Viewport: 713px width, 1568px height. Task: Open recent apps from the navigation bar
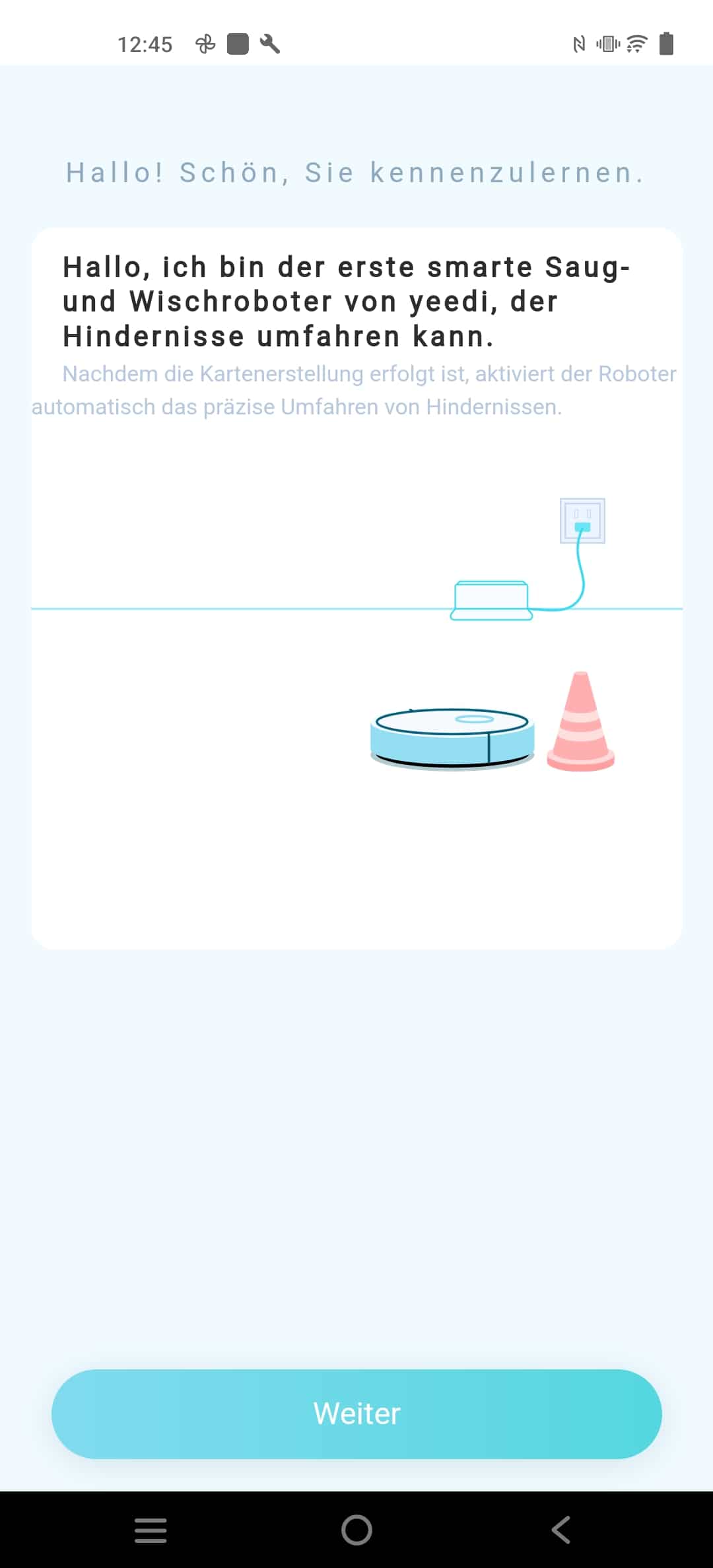point(151,1530)
